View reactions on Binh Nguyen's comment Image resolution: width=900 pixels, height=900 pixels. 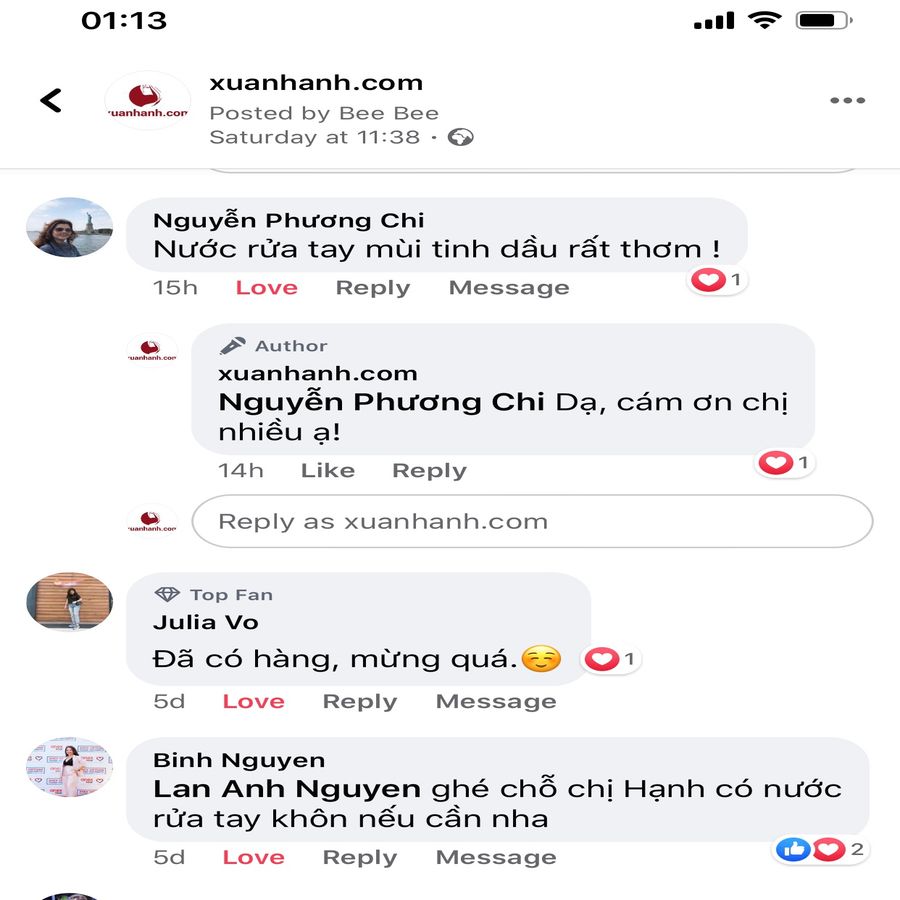820,850
